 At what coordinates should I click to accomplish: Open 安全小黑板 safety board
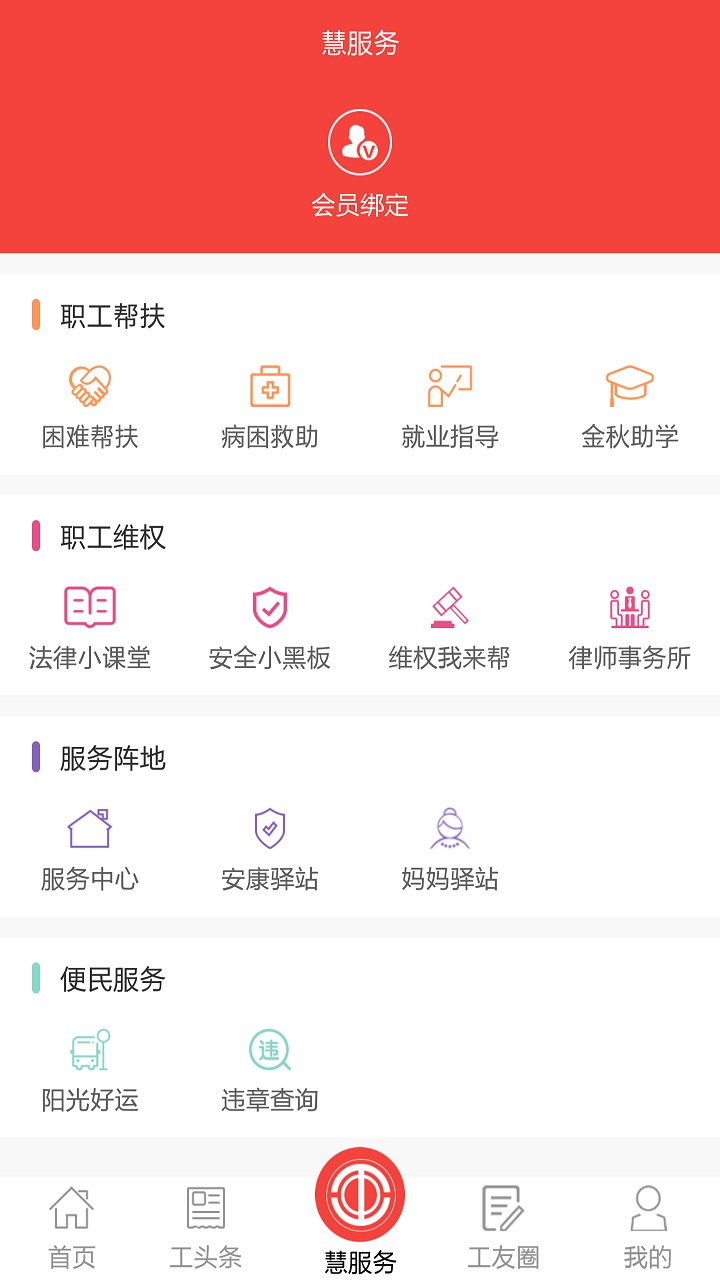click(x=270, y=628)
